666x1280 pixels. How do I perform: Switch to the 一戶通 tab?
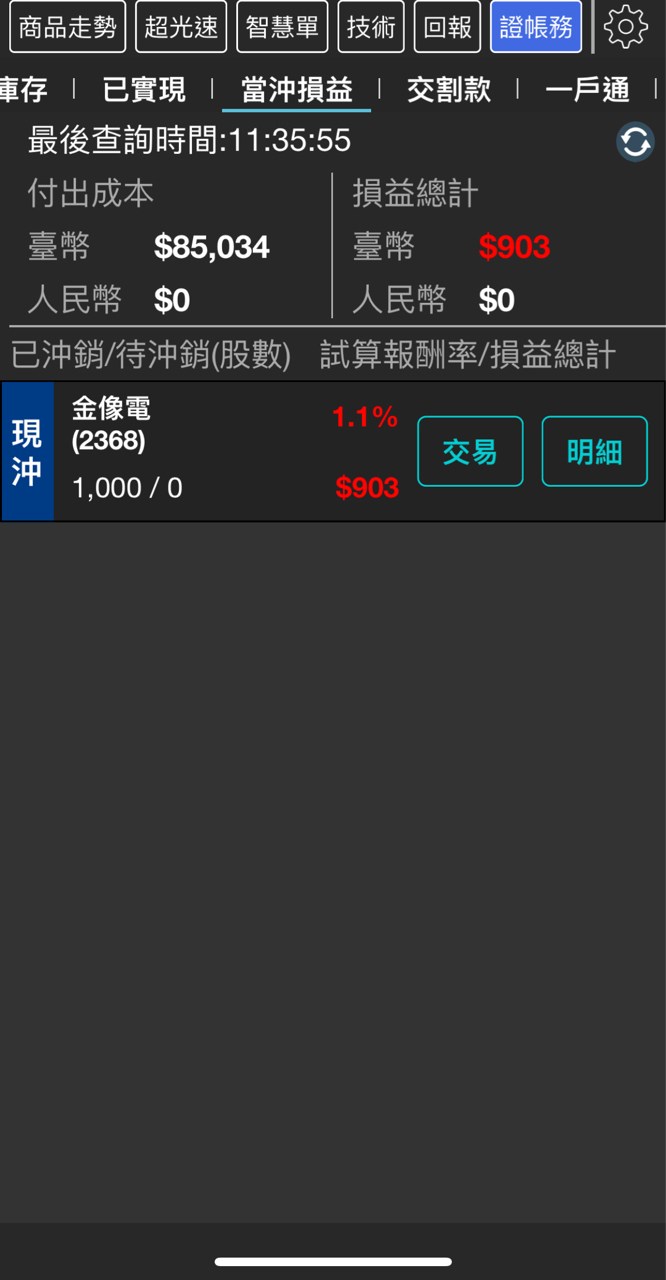(x=587, y=90)
